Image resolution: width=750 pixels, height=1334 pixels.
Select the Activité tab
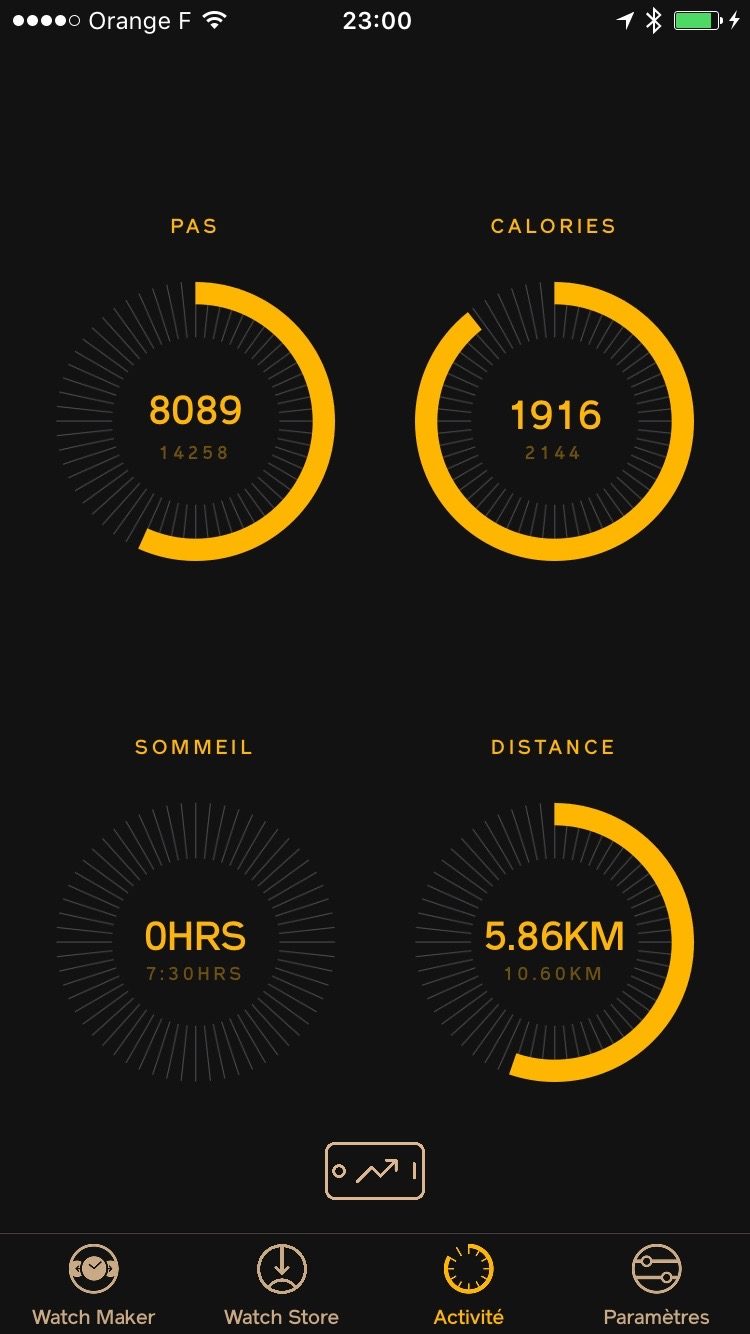click(x=468, y=1284)
